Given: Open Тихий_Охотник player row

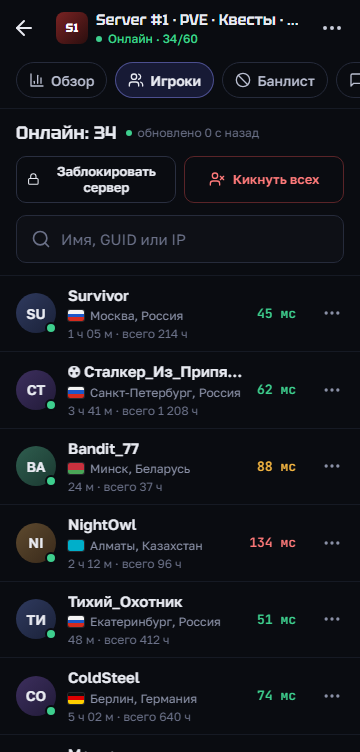Looking at the screenshot, I should (x=180, y=620).
